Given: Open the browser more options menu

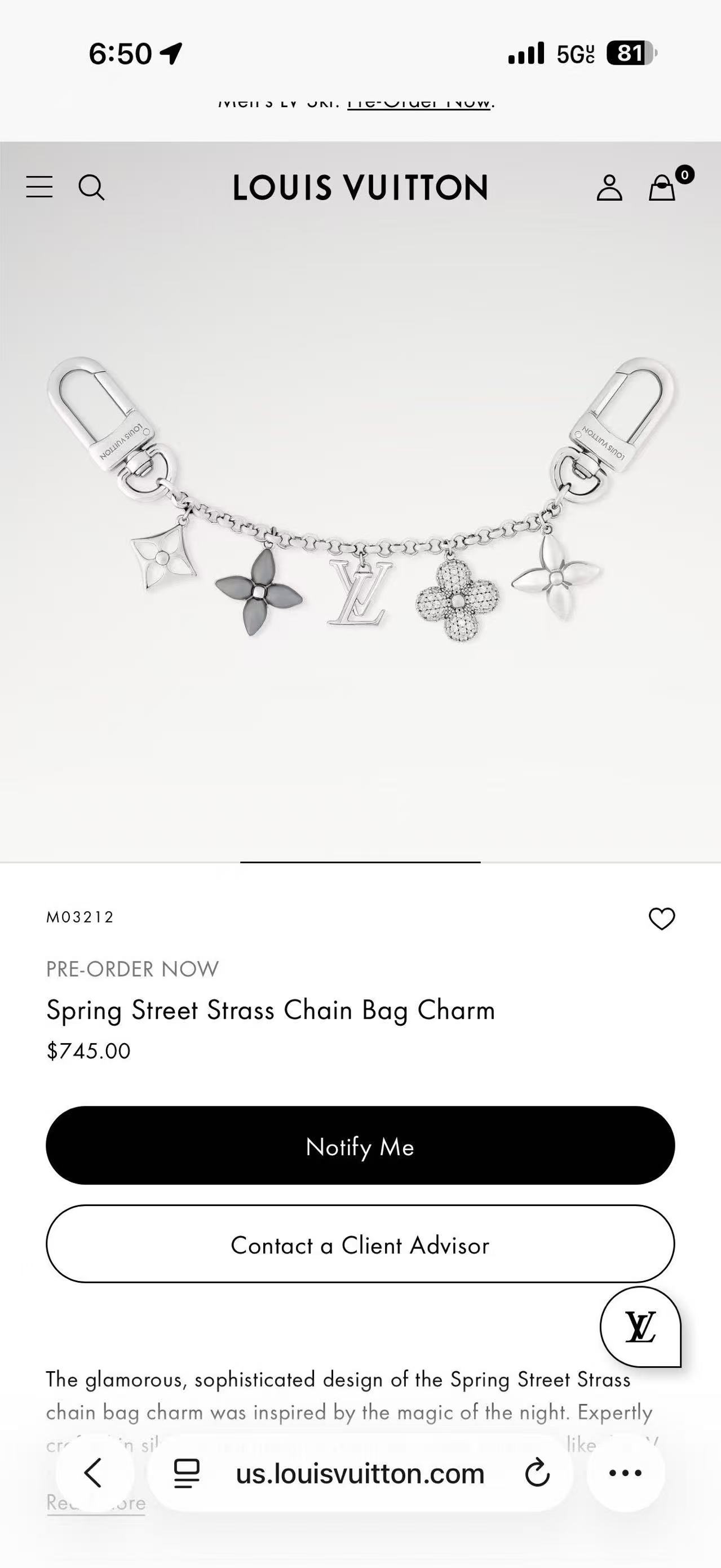Looking at the screenshot, I should click(x=626, y=1474).
